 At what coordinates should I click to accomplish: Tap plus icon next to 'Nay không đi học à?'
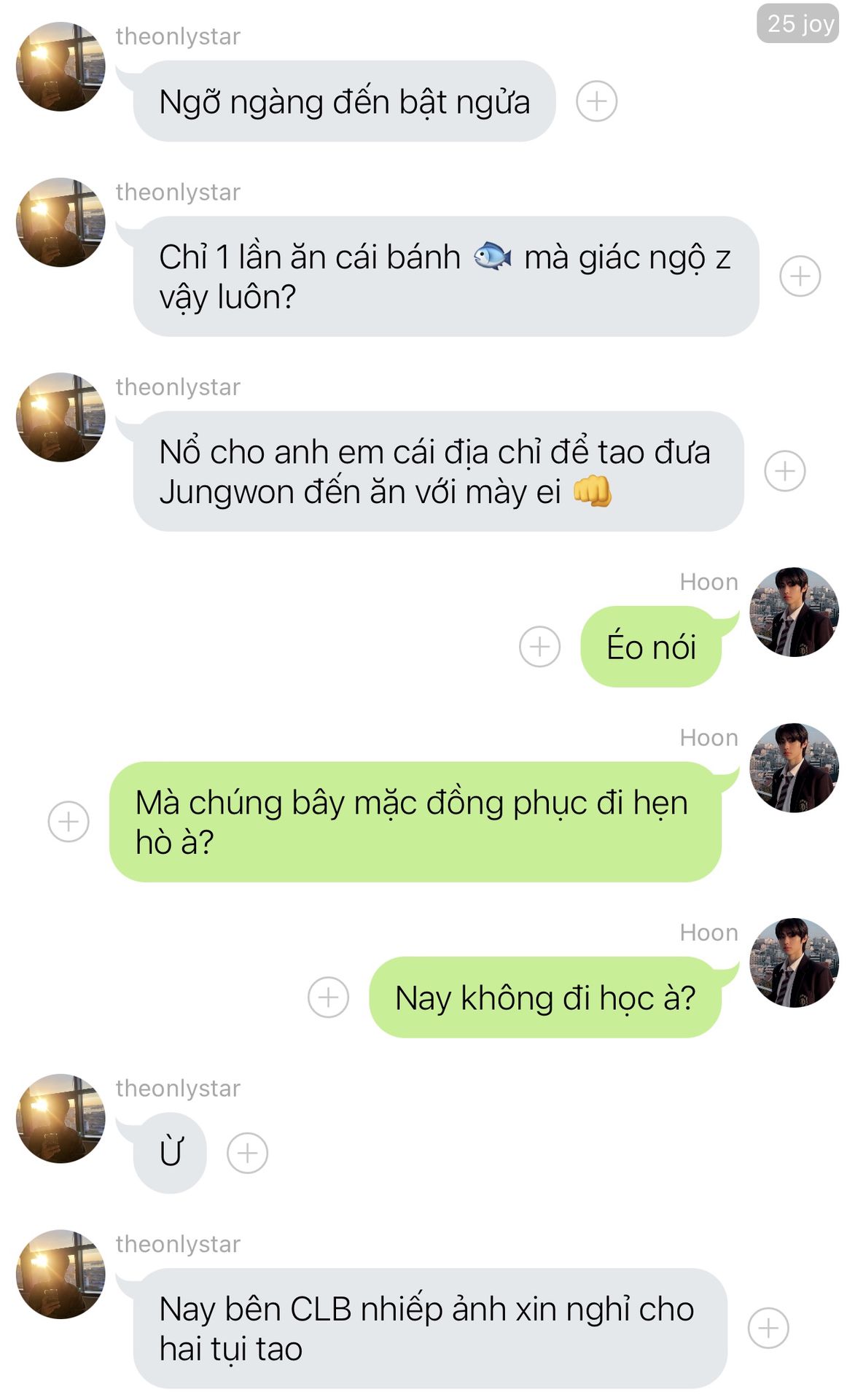[x=328, y=997]
